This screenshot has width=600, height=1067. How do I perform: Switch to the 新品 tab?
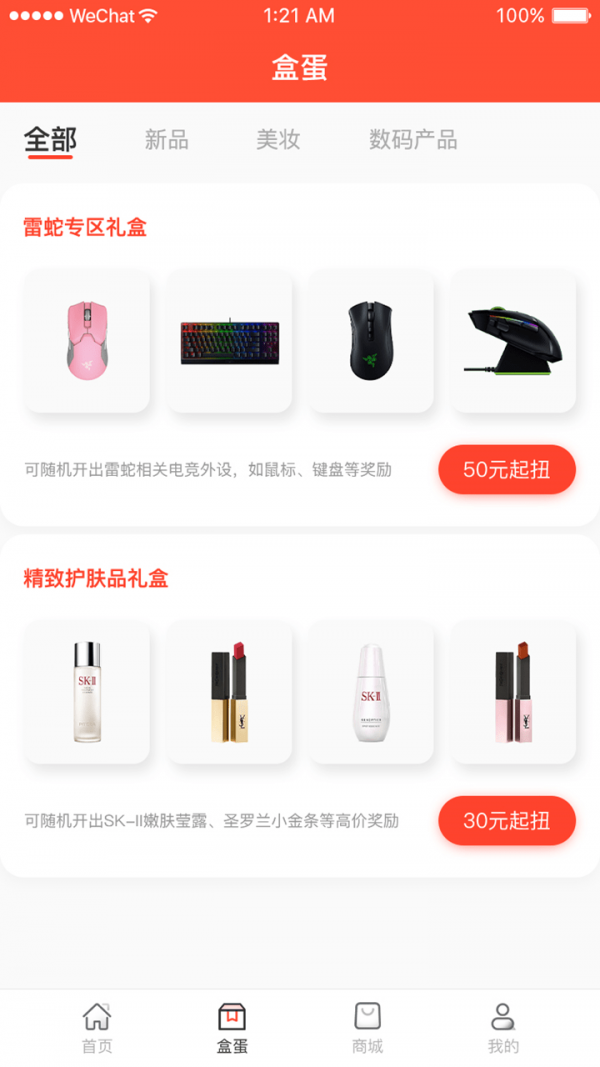coord(166,140)
